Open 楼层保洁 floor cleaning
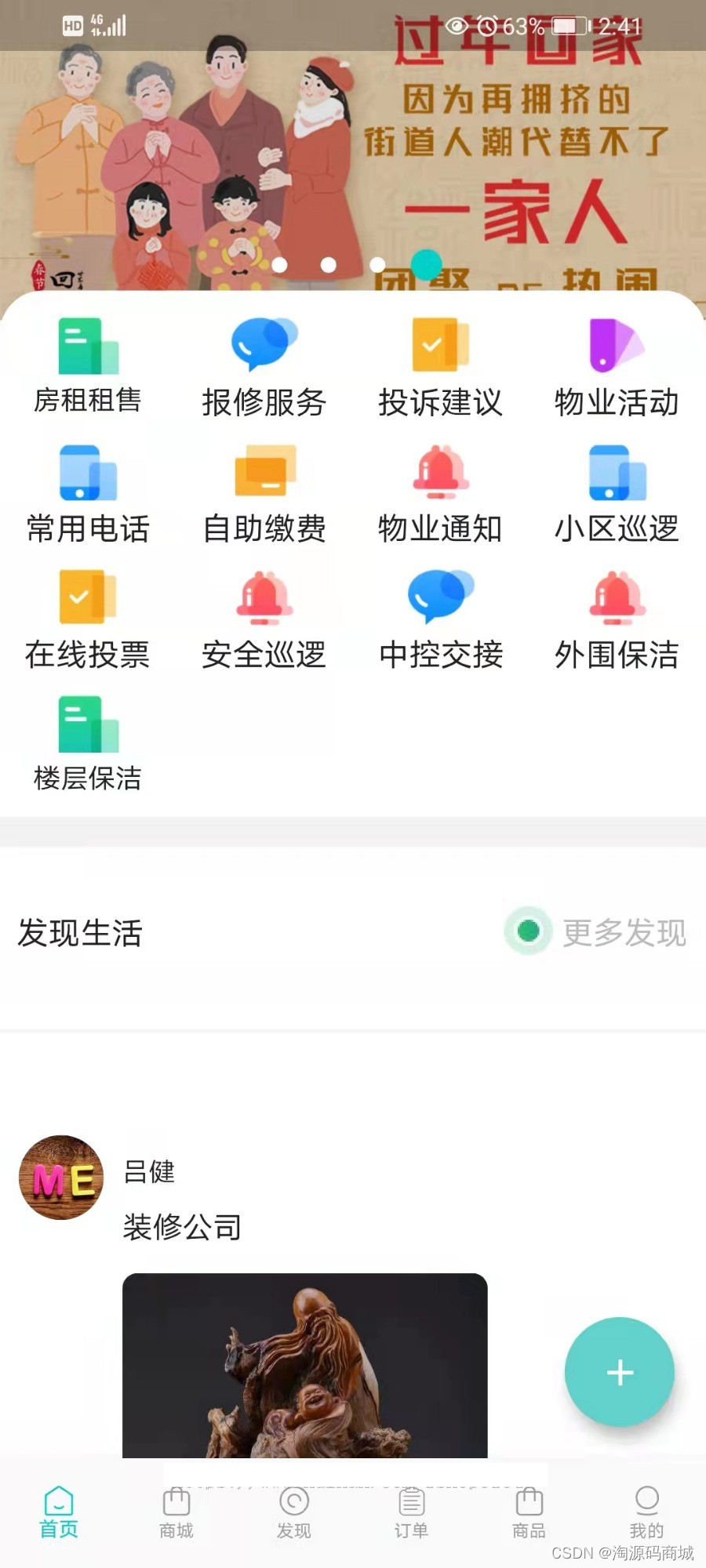 pos(88,745)
